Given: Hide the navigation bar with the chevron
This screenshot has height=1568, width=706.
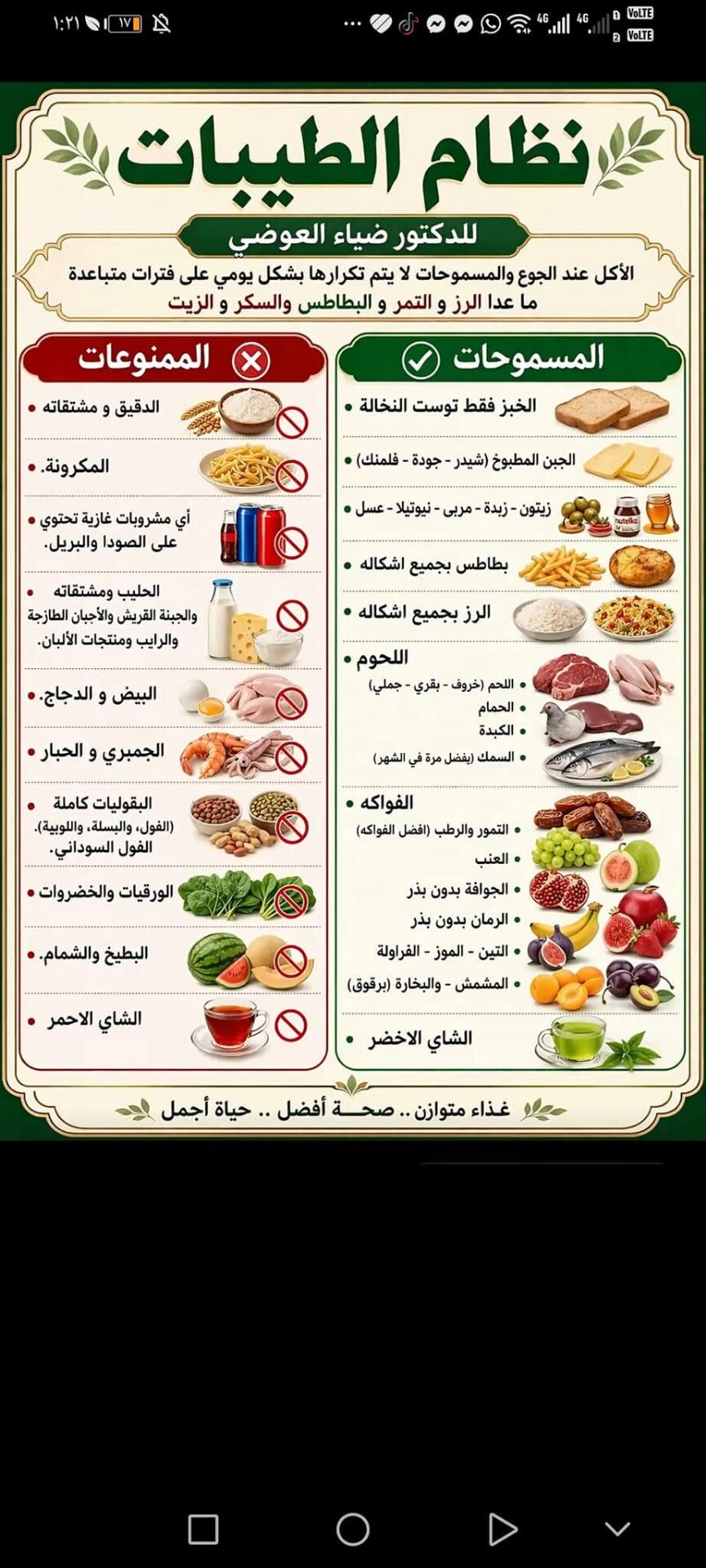Looking at the screenshot, I should click(x=617, y=1529).
